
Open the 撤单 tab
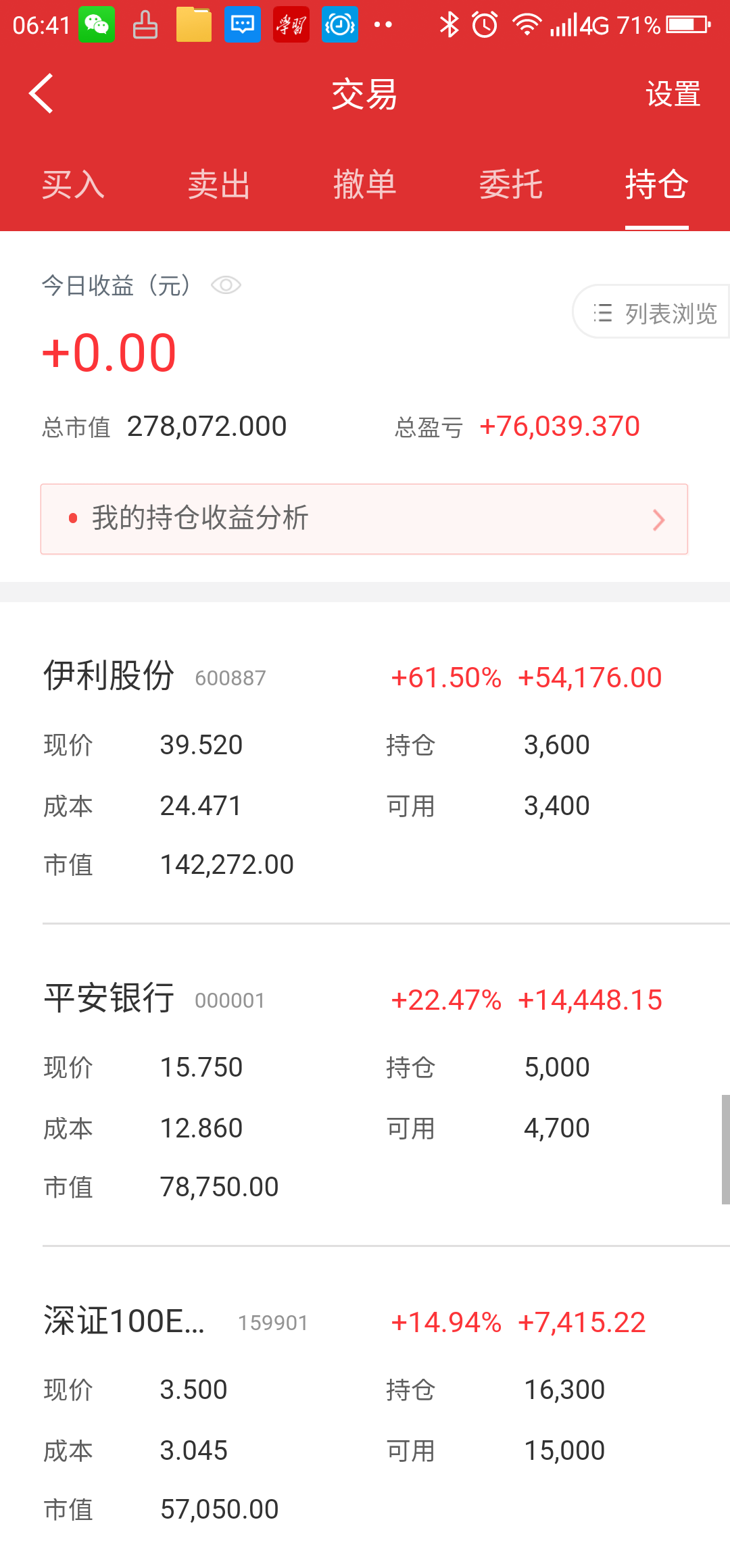[365, 185]
